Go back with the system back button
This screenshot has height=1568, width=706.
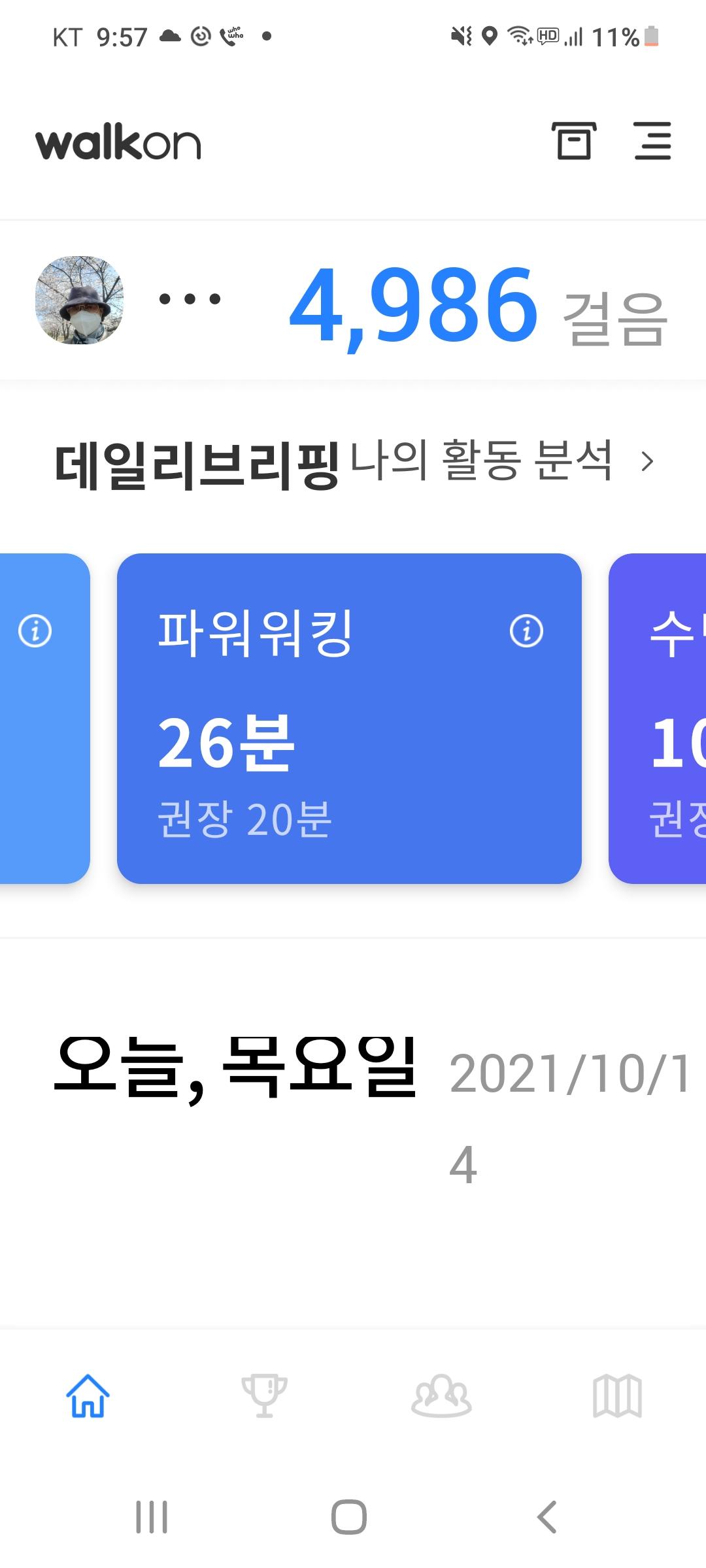[546, 1516]
